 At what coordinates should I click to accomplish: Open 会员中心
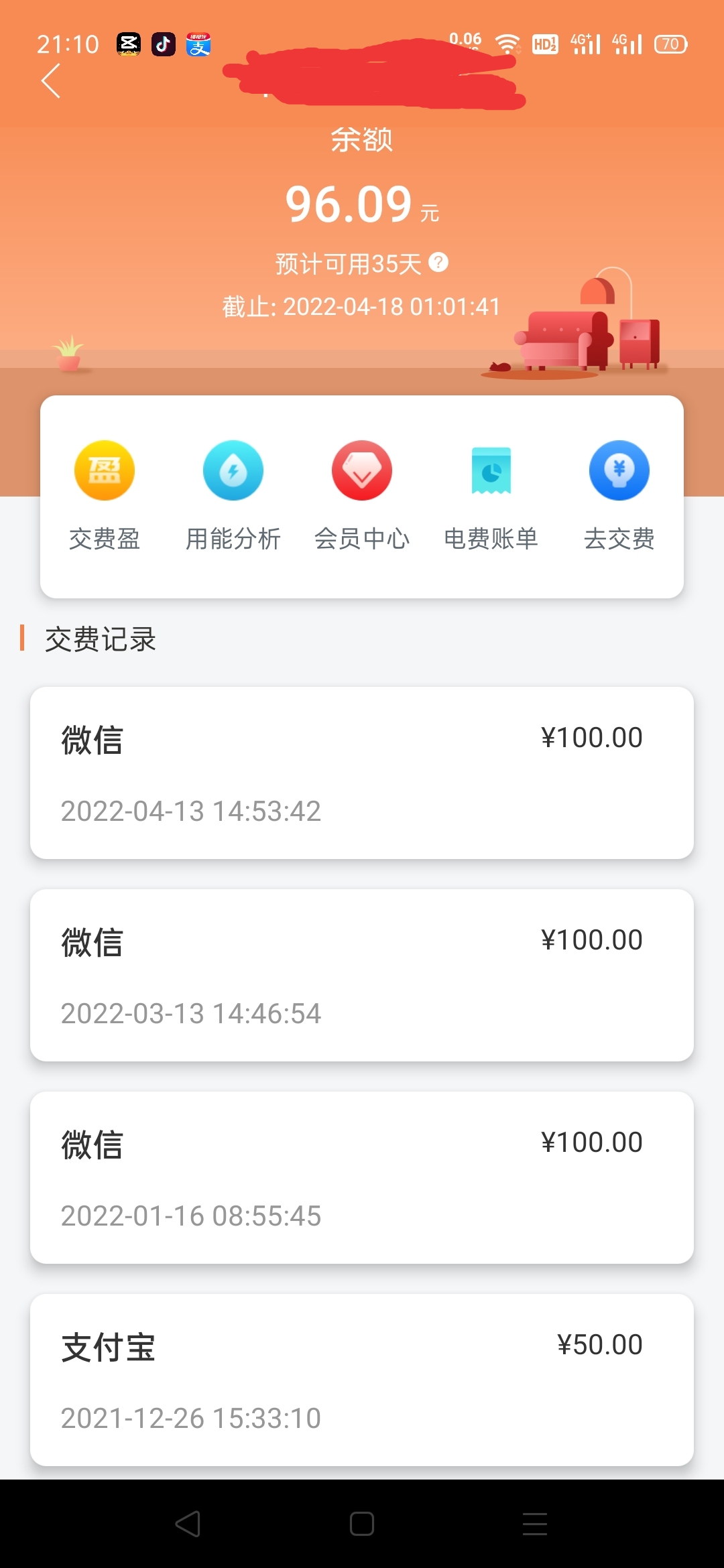[x=362, y=494]
